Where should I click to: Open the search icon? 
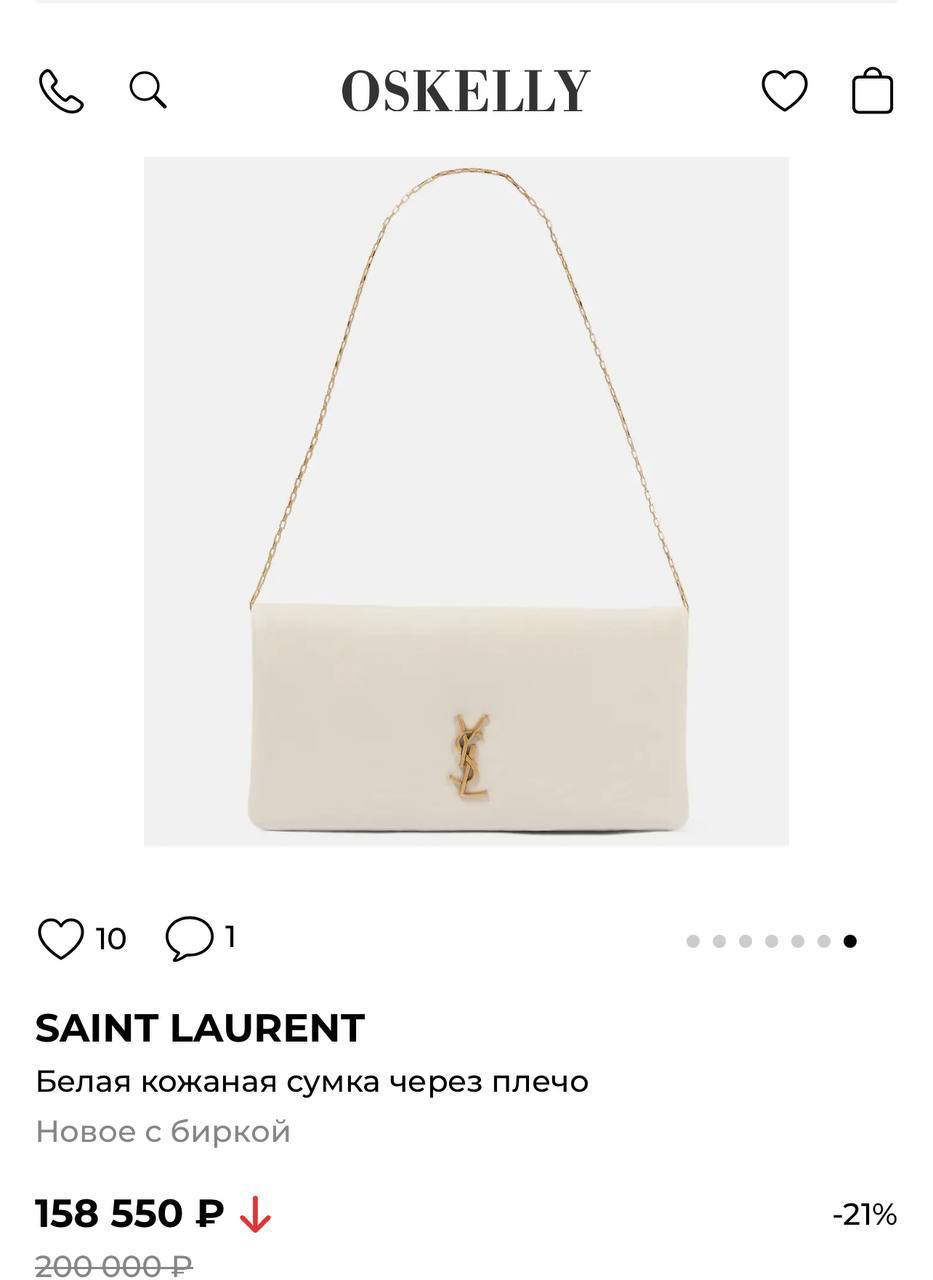pos(150,92)
